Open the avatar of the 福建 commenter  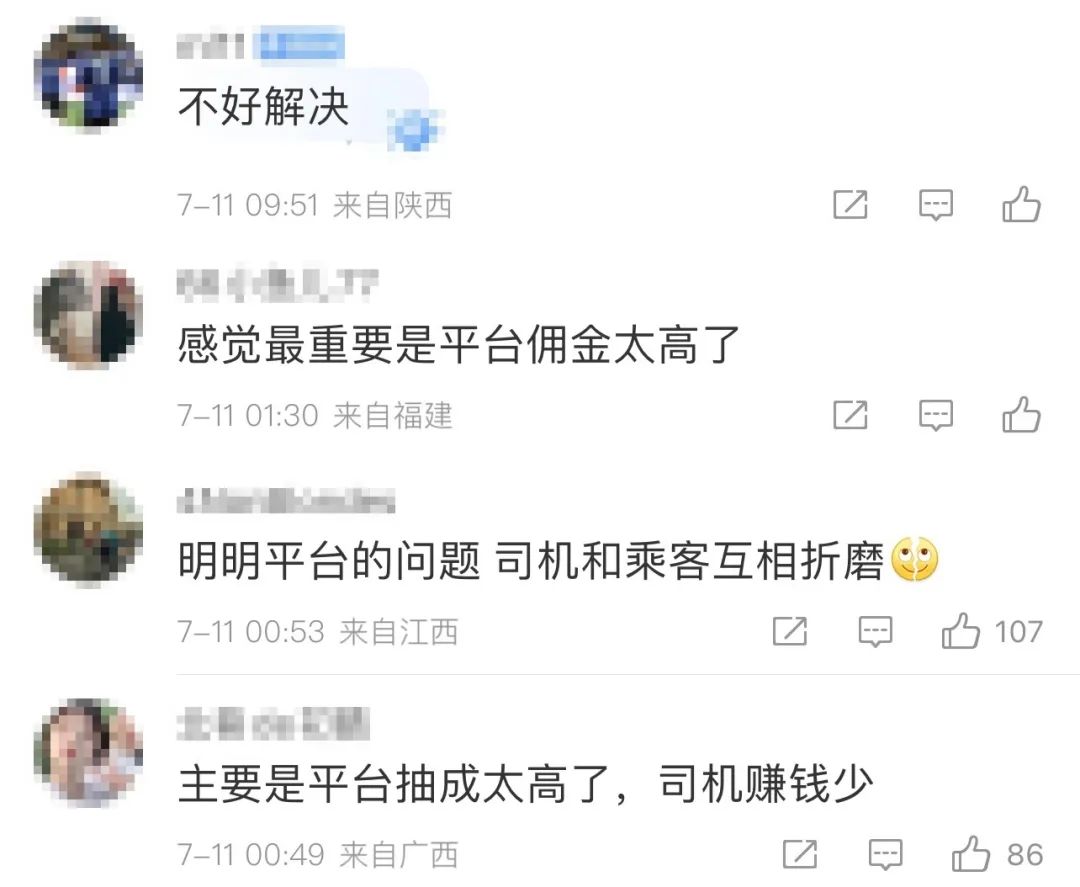point(88,315)
